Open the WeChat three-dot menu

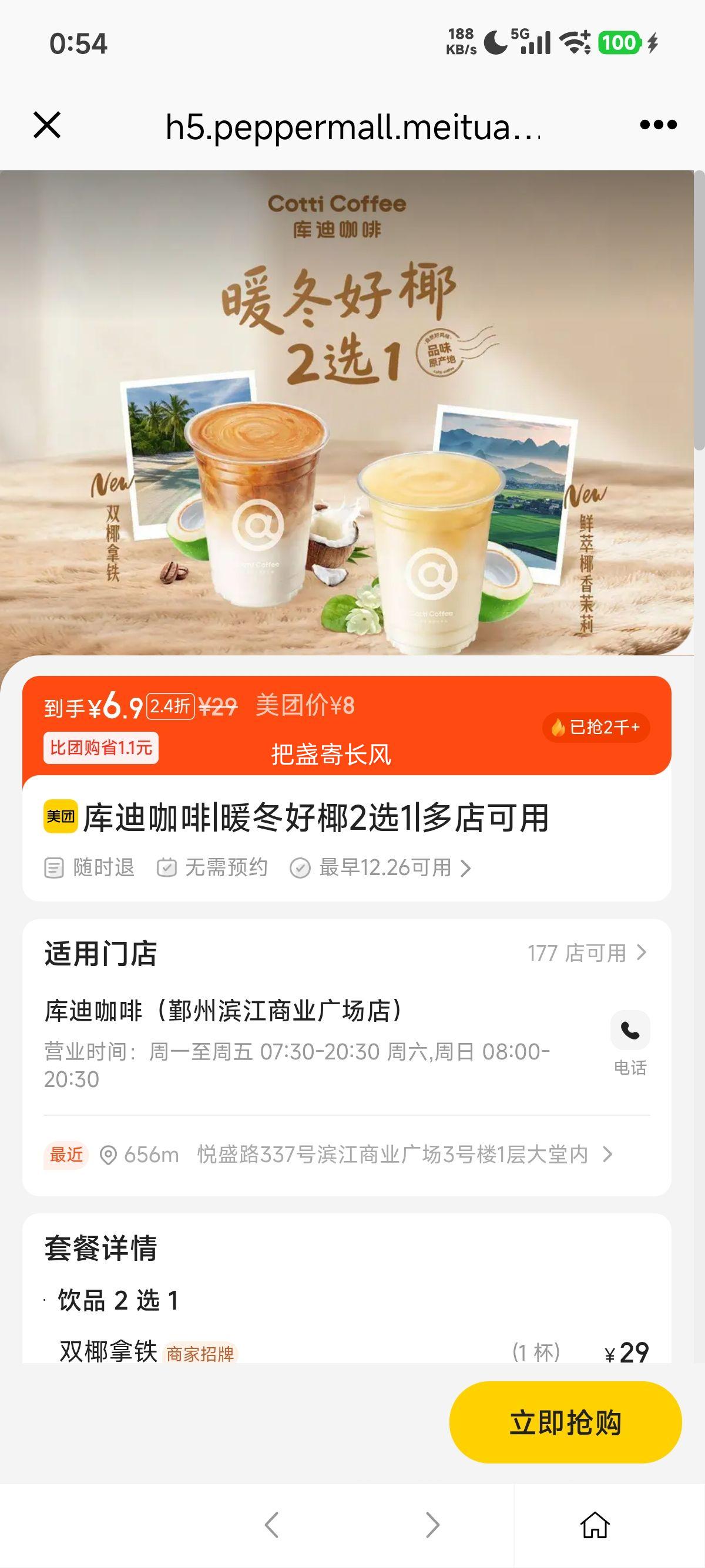click(656, 126)
